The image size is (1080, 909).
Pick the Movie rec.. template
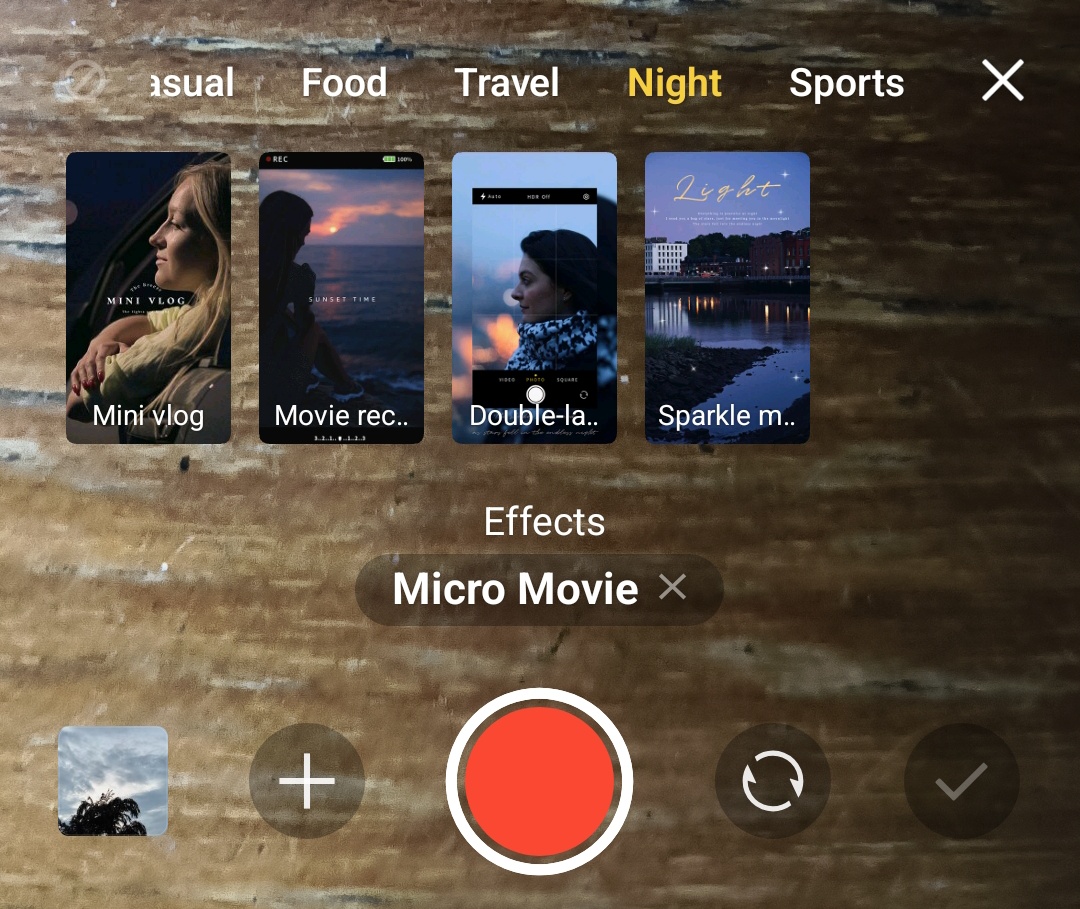tap(341, 297)
